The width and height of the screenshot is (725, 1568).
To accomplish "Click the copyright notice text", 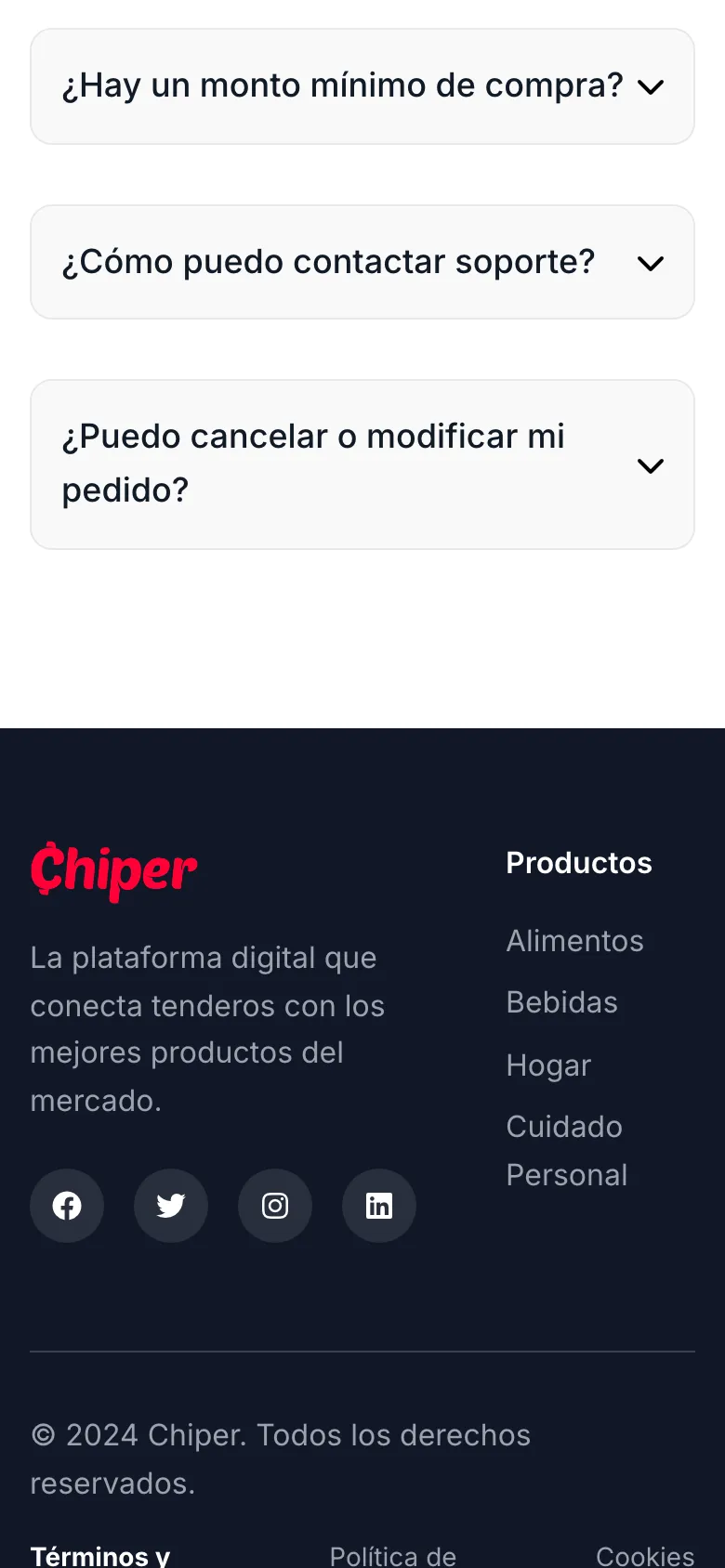I will pyautogui.click(x=281, y=1458).
